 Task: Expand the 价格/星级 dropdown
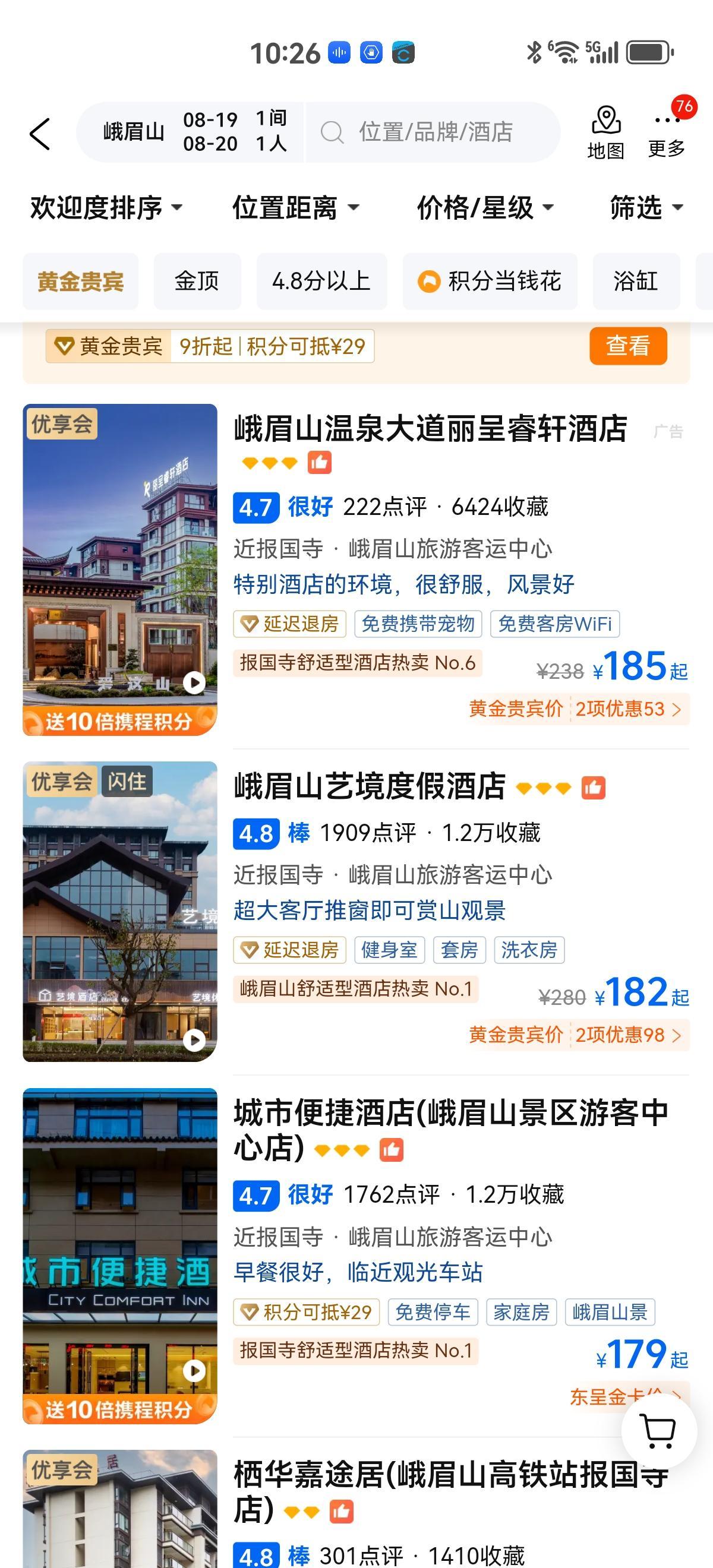[x=485, y=207]
